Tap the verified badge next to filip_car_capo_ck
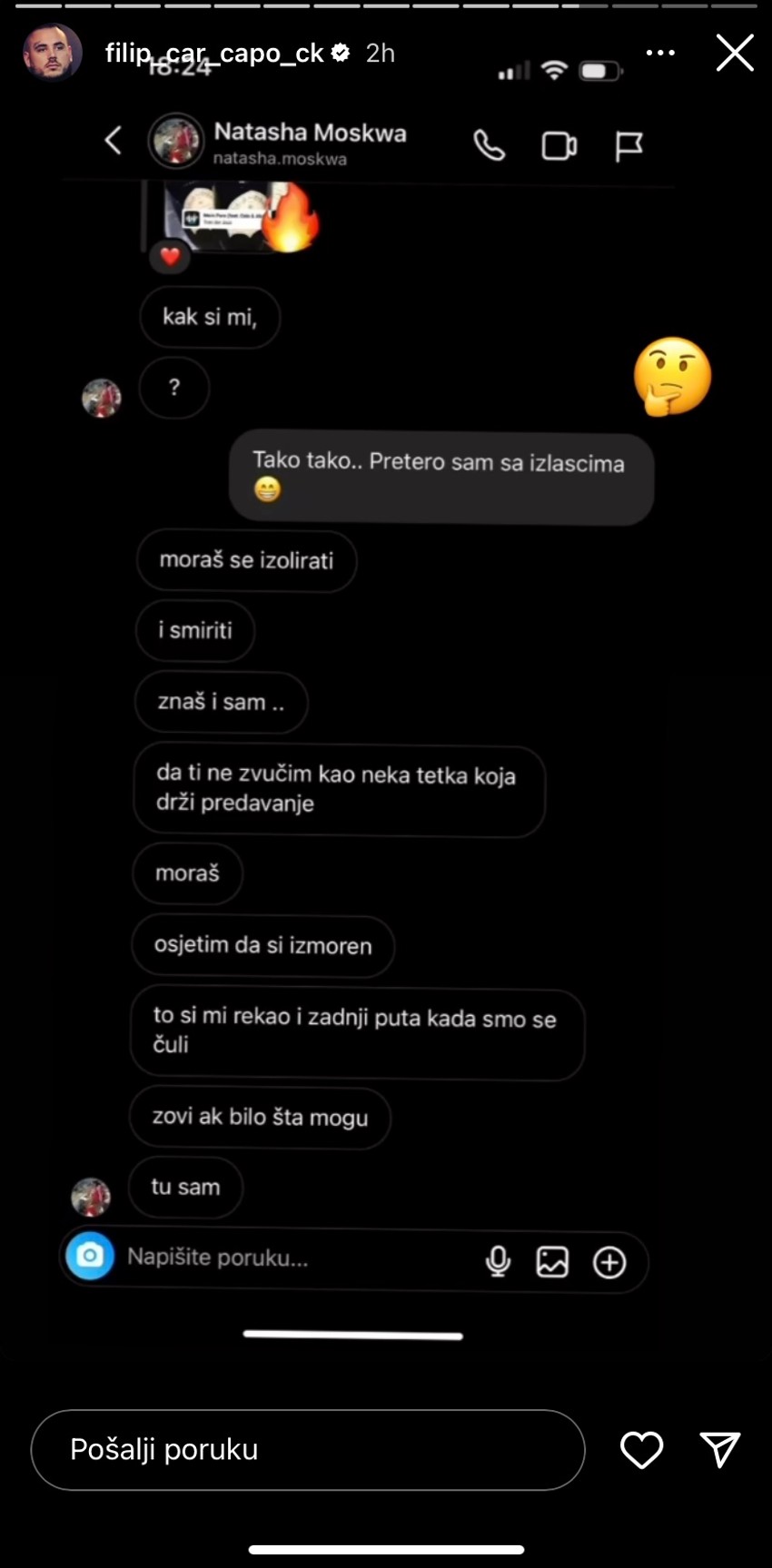772x1568 pixels. 340,53
